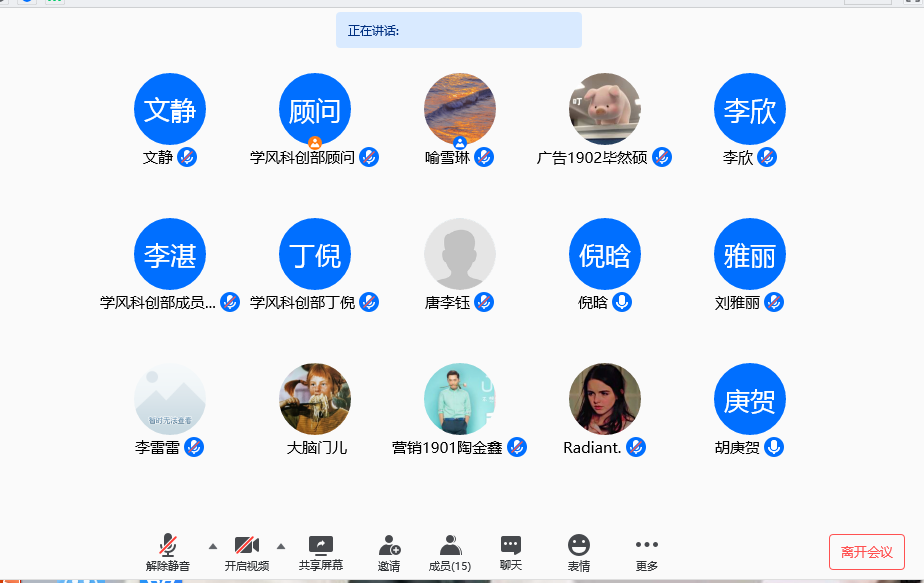Leave the meeting with 离开会议

(x=866, y=552)
